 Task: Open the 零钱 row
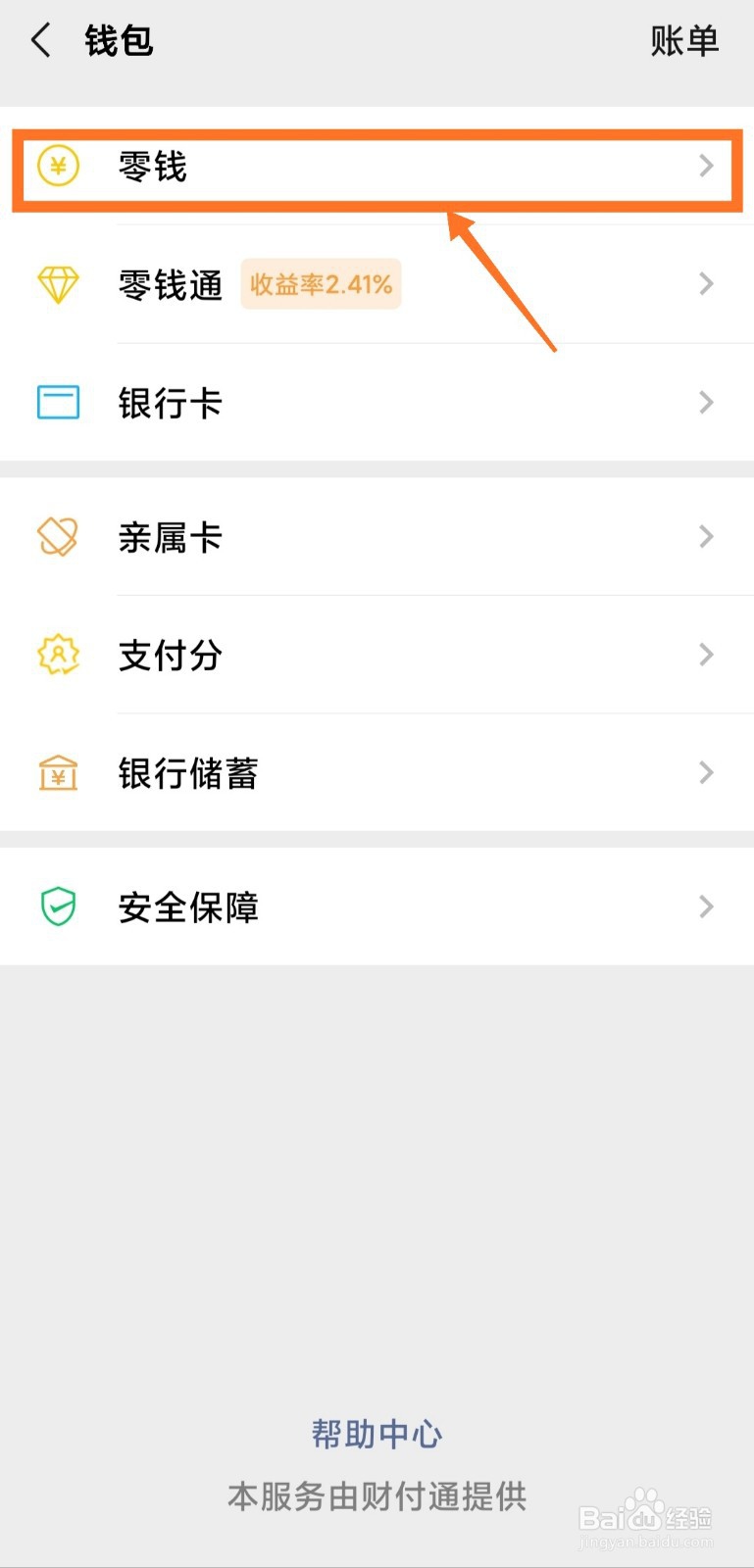[377, 167]
